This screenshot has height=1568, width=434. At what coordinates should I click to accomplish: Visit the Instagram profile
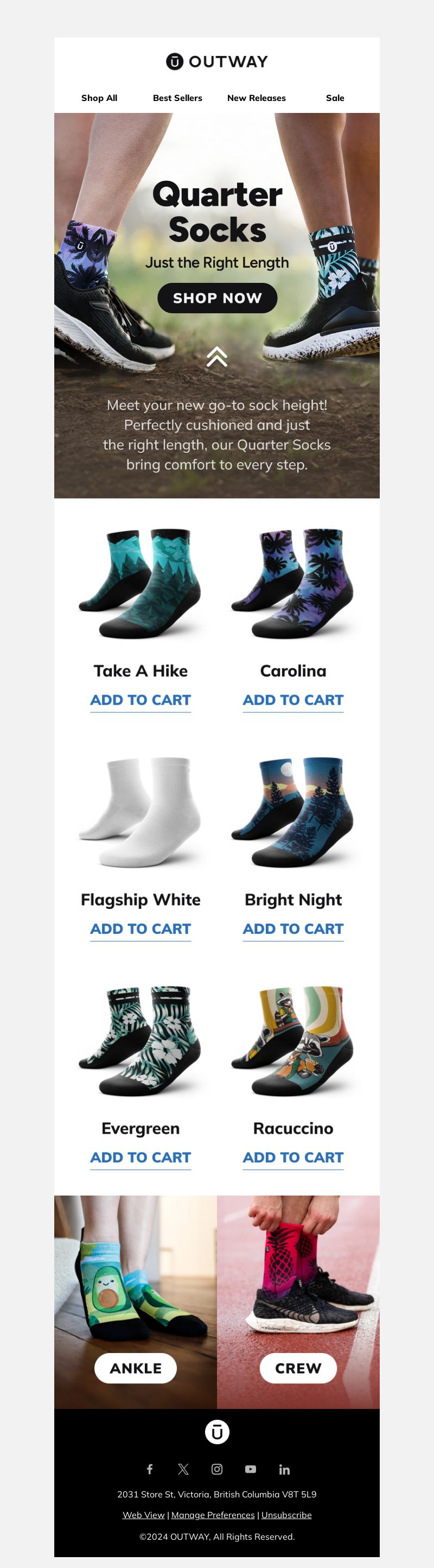pyautogui.click(x=217, y=1469)
